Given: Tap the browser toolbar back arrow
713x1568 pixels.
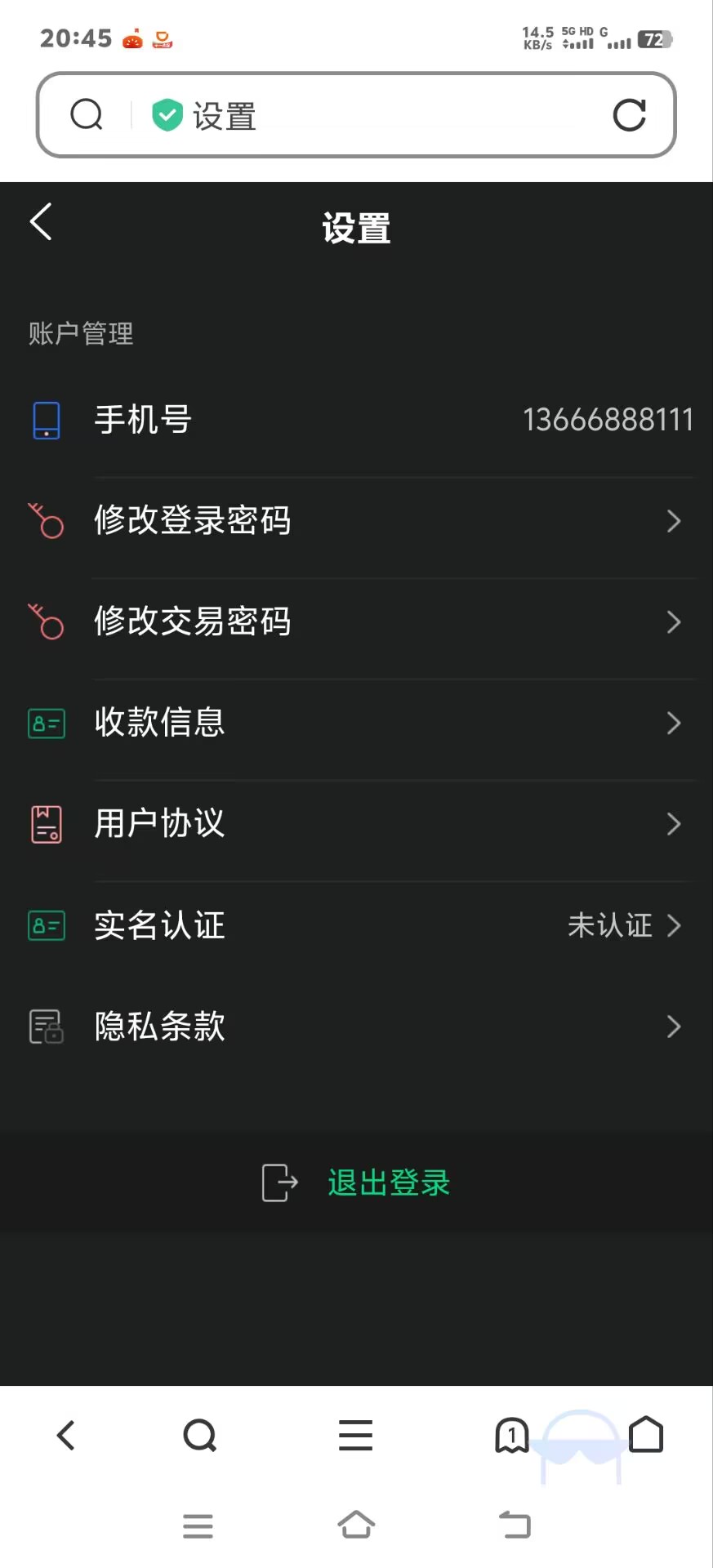Looking at the screenshot, I should pos(66,1435).
